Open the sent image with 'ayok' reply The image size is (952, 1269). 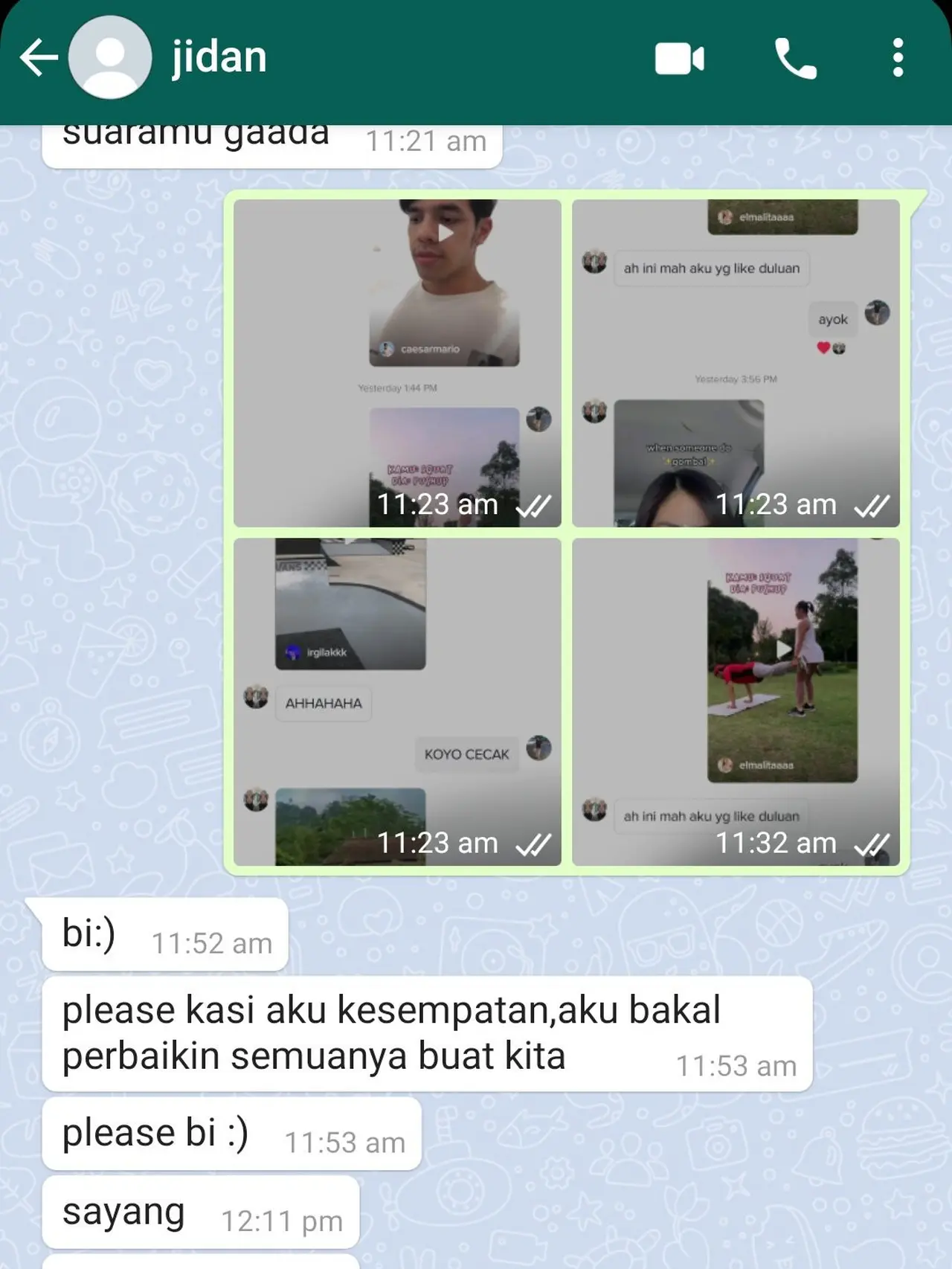[736, 362]
